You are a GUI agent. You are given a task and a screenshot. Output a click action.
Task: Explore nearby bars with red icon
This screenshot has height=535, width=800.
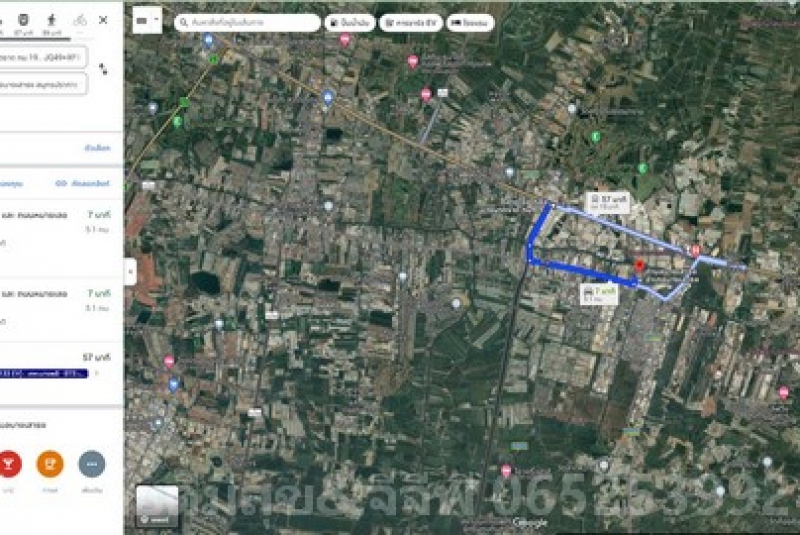[9, 464]
